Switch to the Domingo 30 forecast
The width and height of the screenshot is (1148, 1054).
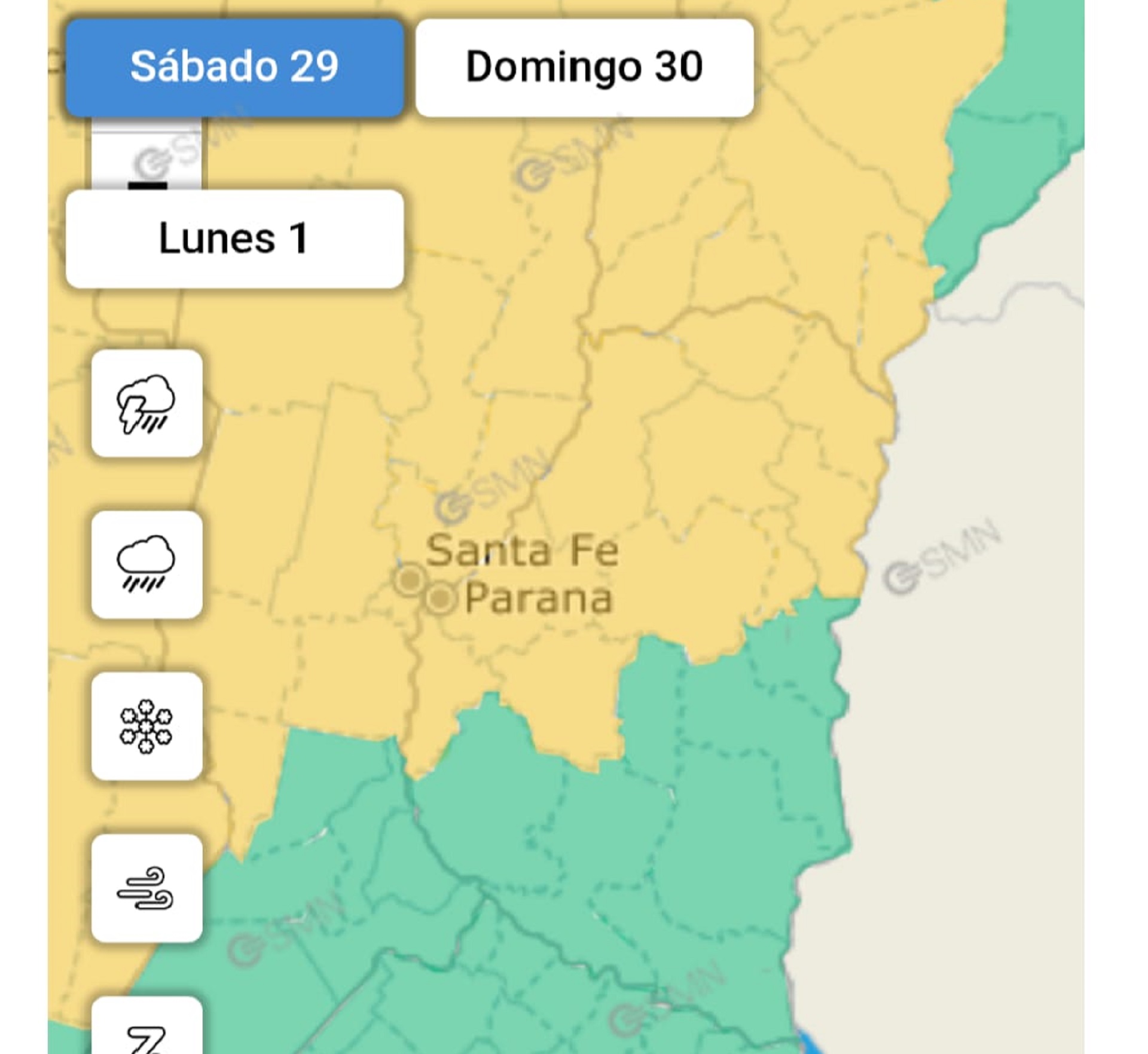point(584,67)
